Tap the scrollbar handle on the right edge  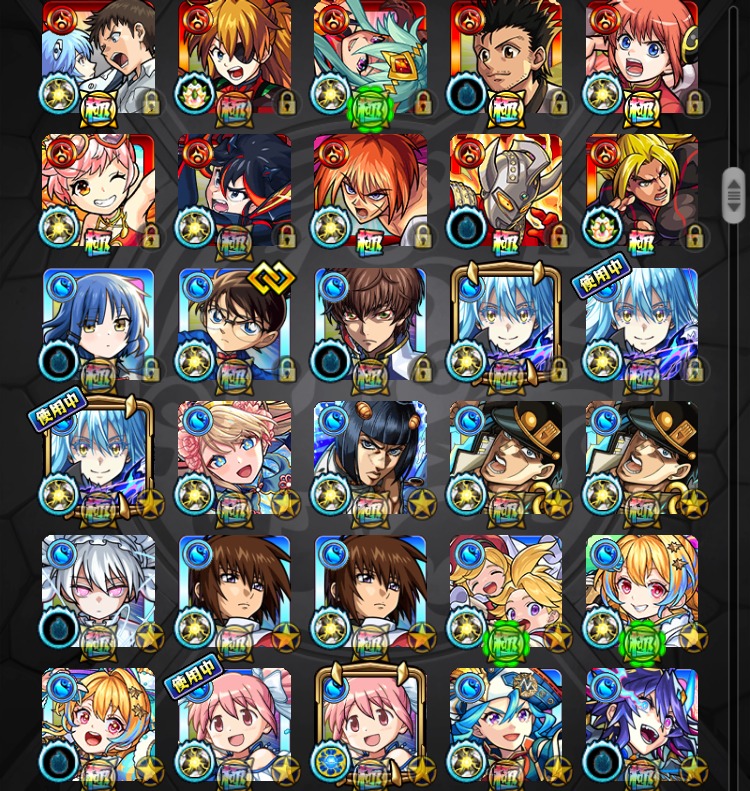733,196
